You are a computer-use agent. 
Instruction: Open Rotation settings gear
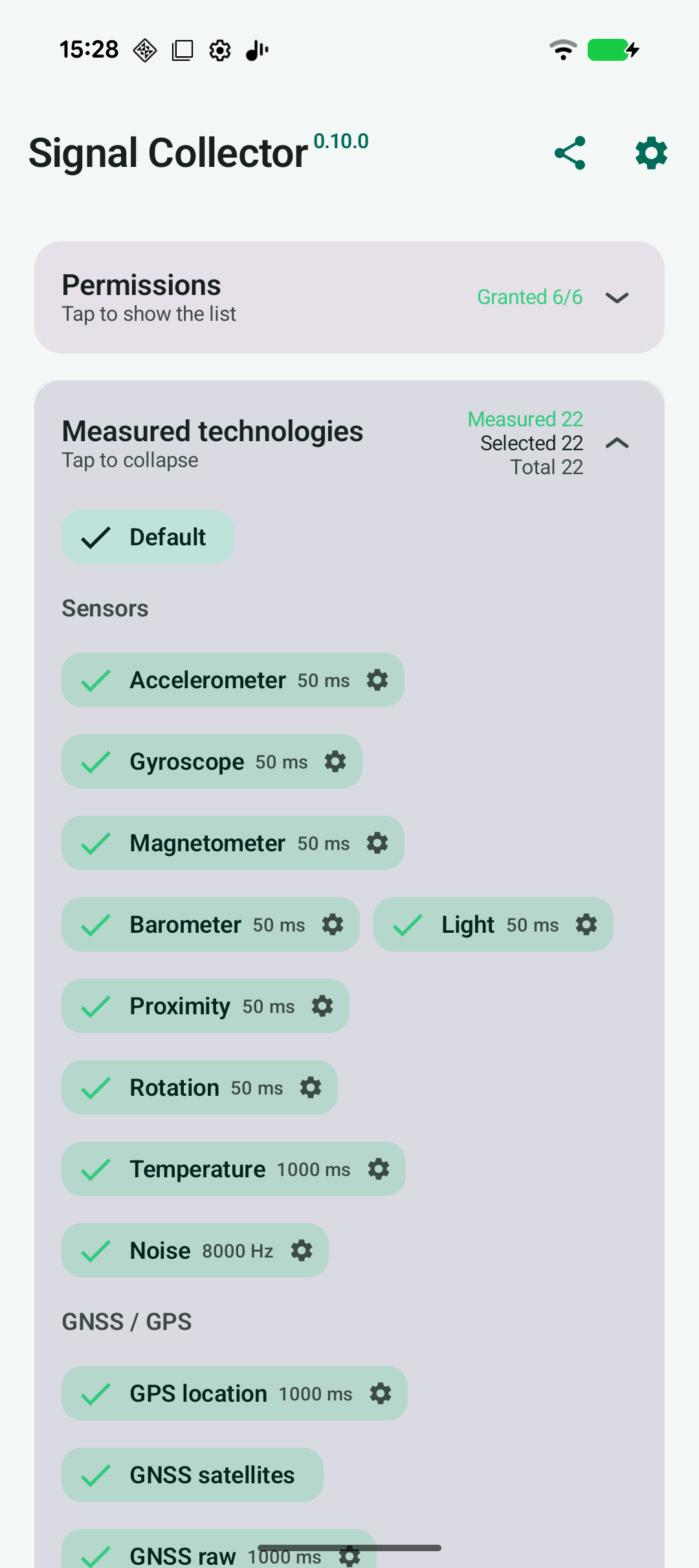pyautogui.click(x=311, y=1087)
